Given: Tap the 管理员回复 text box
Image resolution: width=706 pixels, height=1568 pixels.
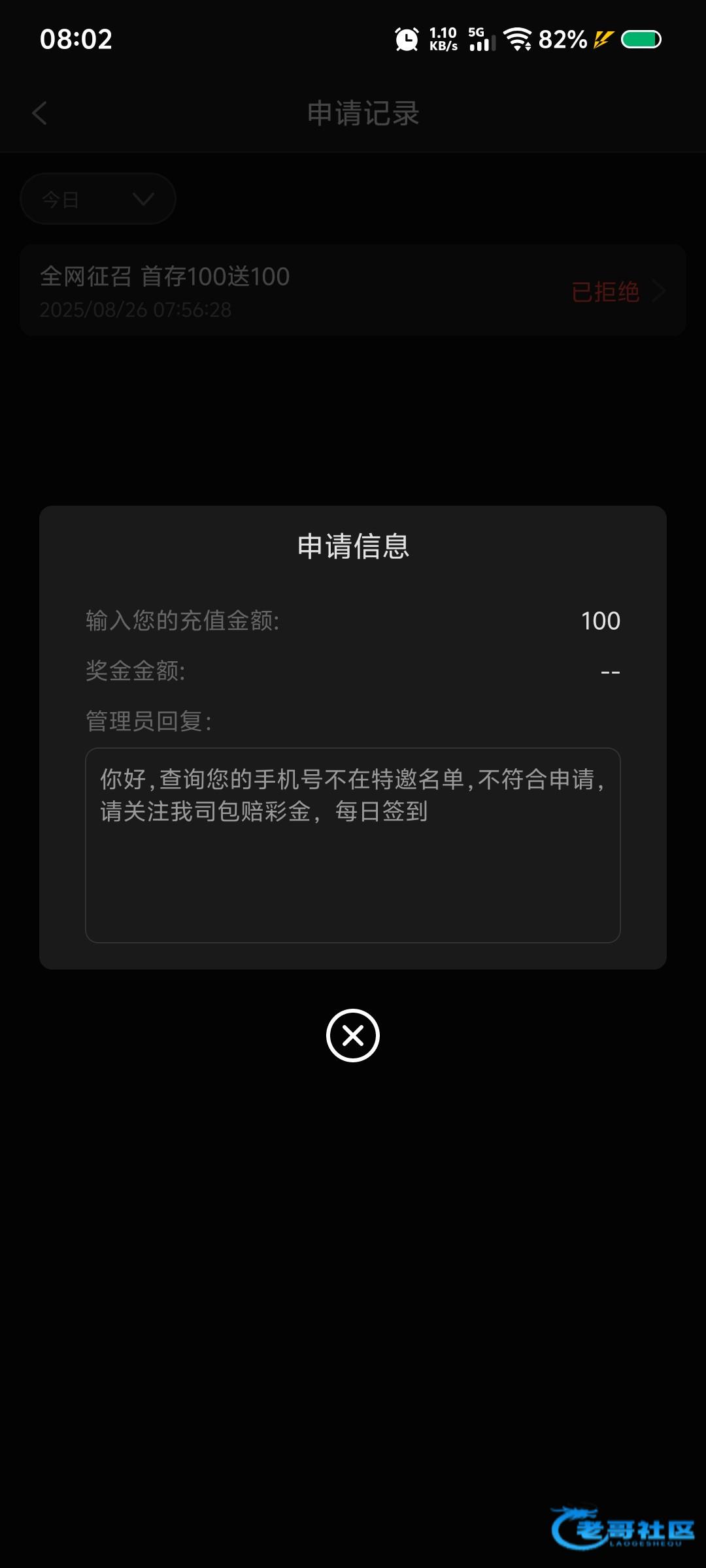Looking at the screenshot, I should (x=353, y=845).
